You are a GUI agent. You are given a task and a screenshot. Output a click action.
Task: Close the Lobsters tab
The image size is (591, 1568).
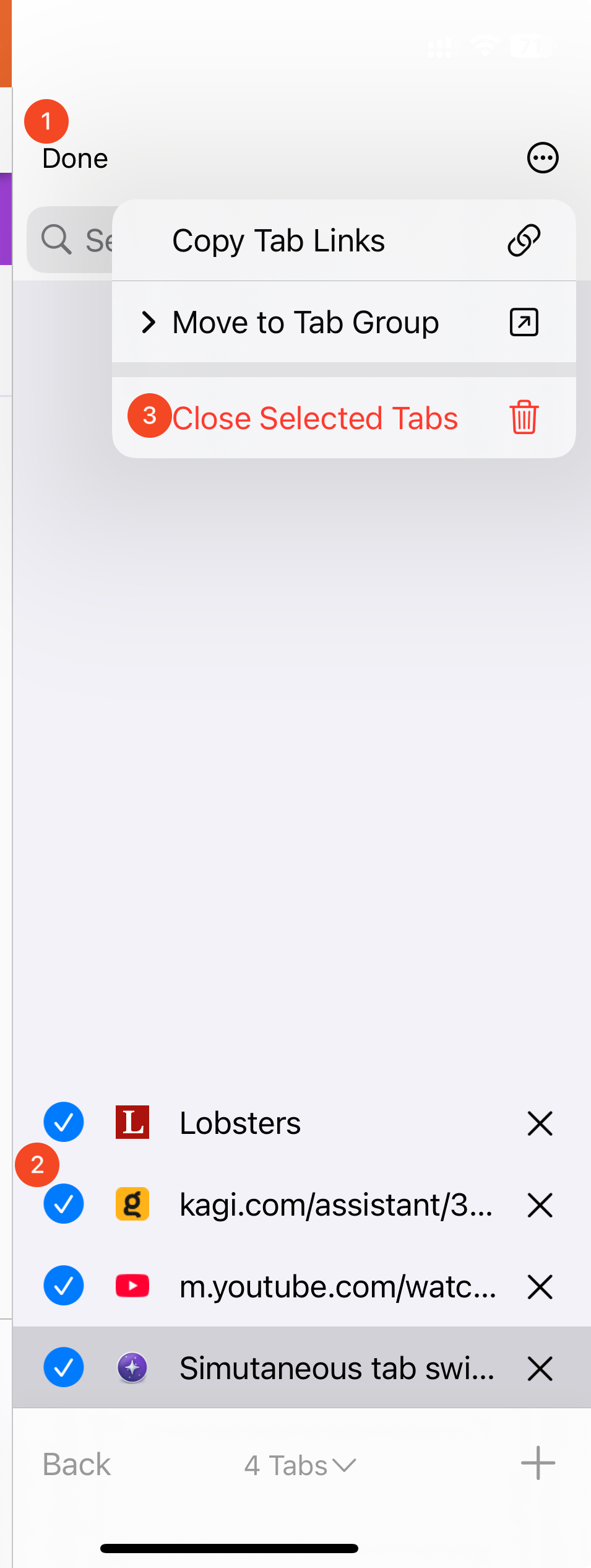tap(540, 1123)
